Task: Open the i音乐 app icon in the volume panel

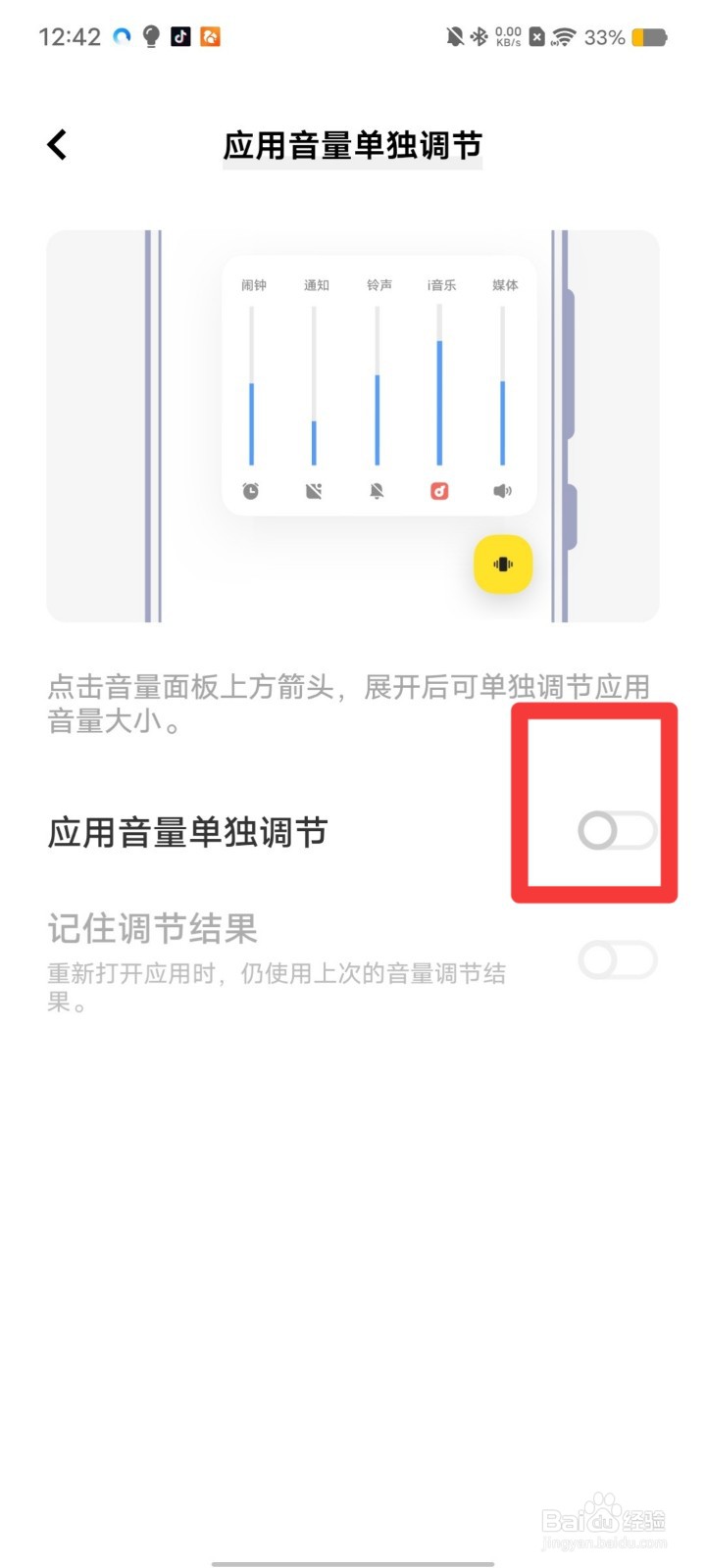Action: (439, 492)
